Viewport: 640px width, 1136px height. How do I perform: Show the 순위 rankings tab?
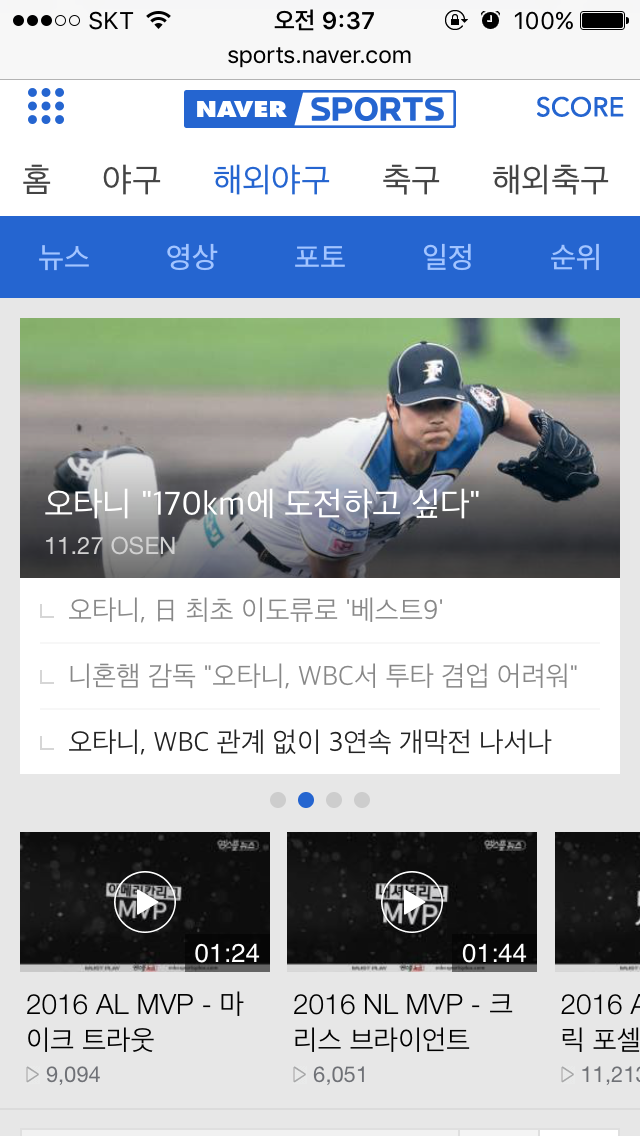click(575, 257)
